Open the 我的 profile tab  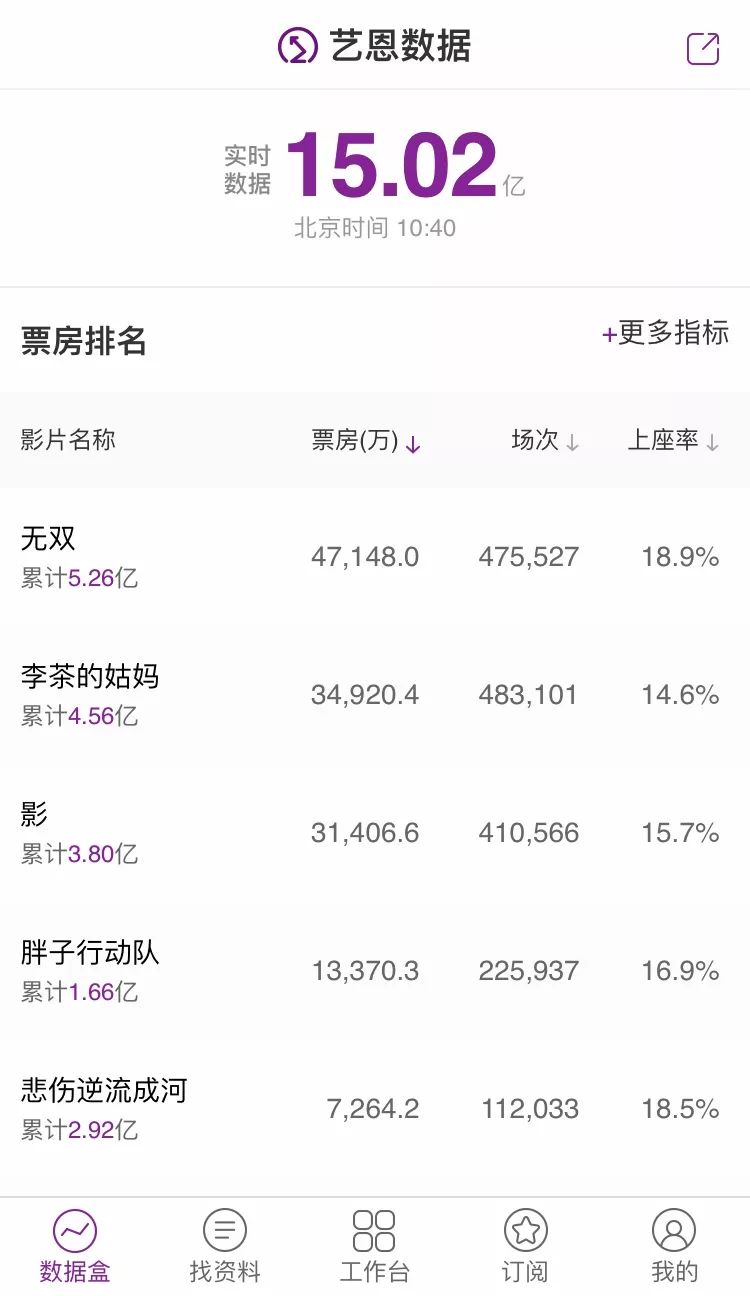tap(674, 1246)
